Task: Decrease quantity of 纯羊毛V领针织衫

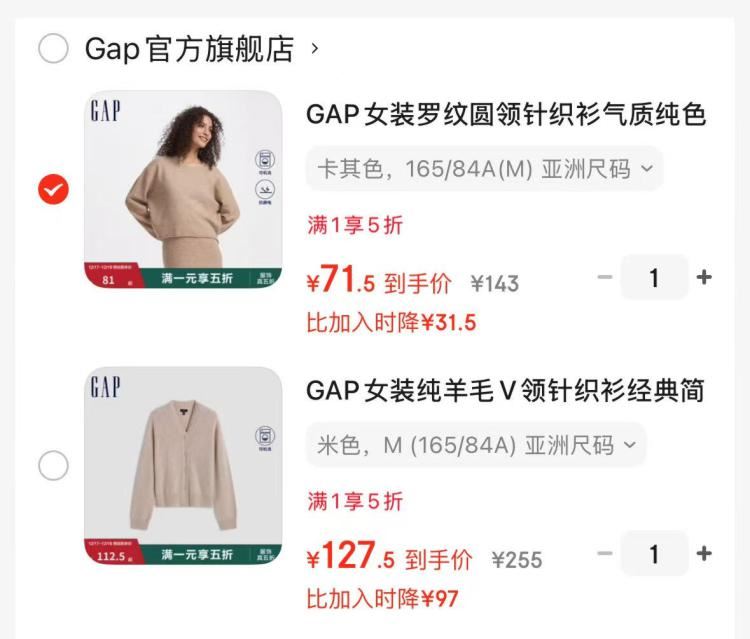Action: coord(604,553)
